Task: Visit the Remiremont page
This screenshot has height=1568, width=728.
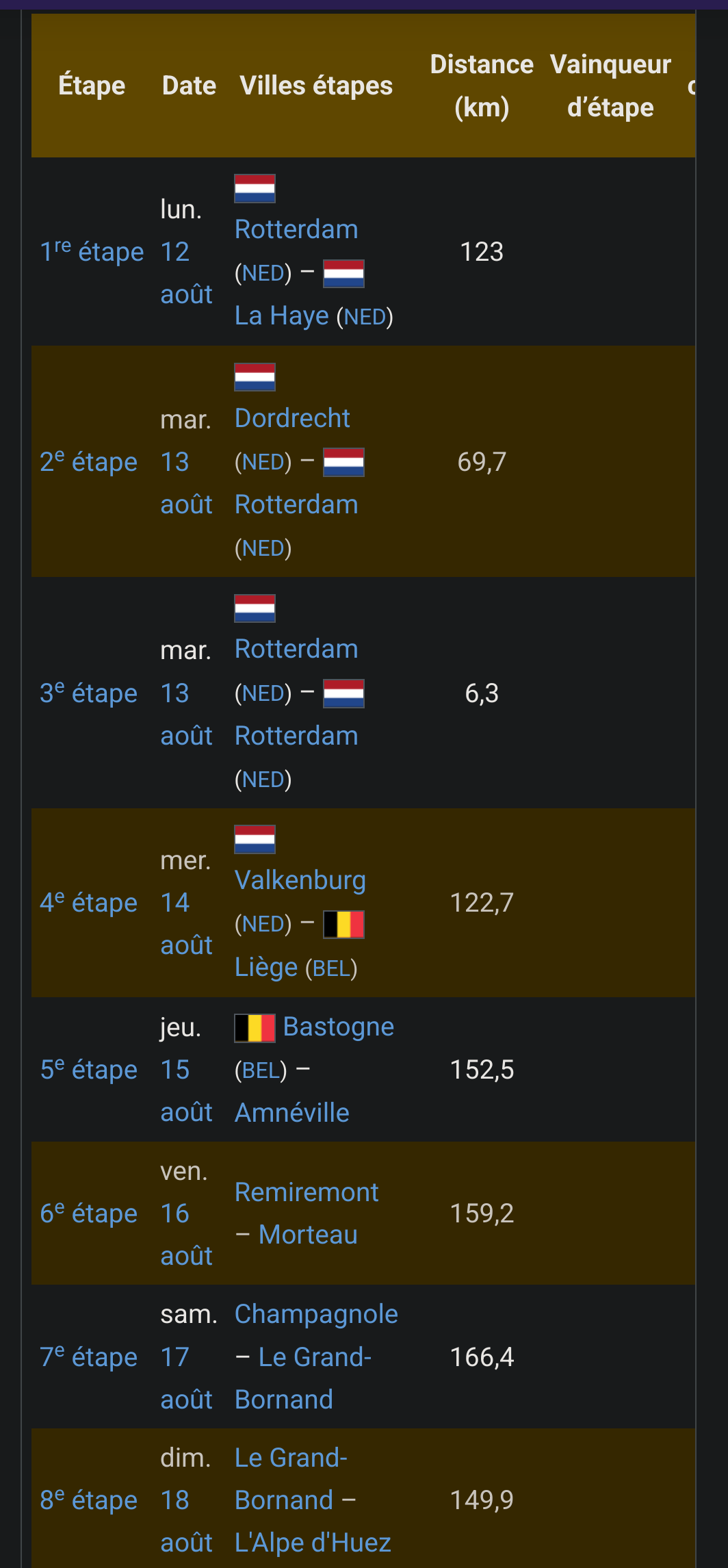Action: click(306, 1192)
